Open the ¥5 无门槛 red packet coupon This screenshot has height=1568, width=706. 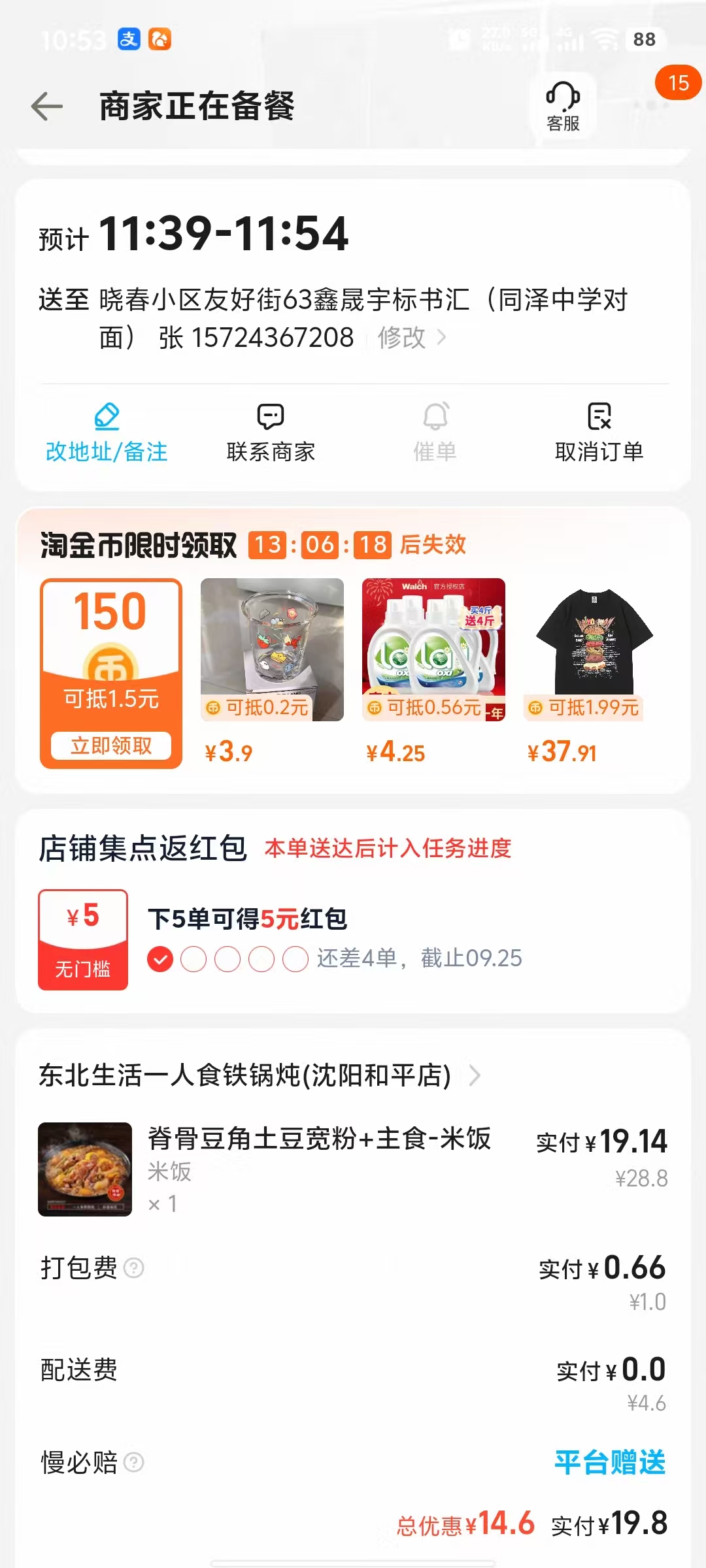pos(83,939)
